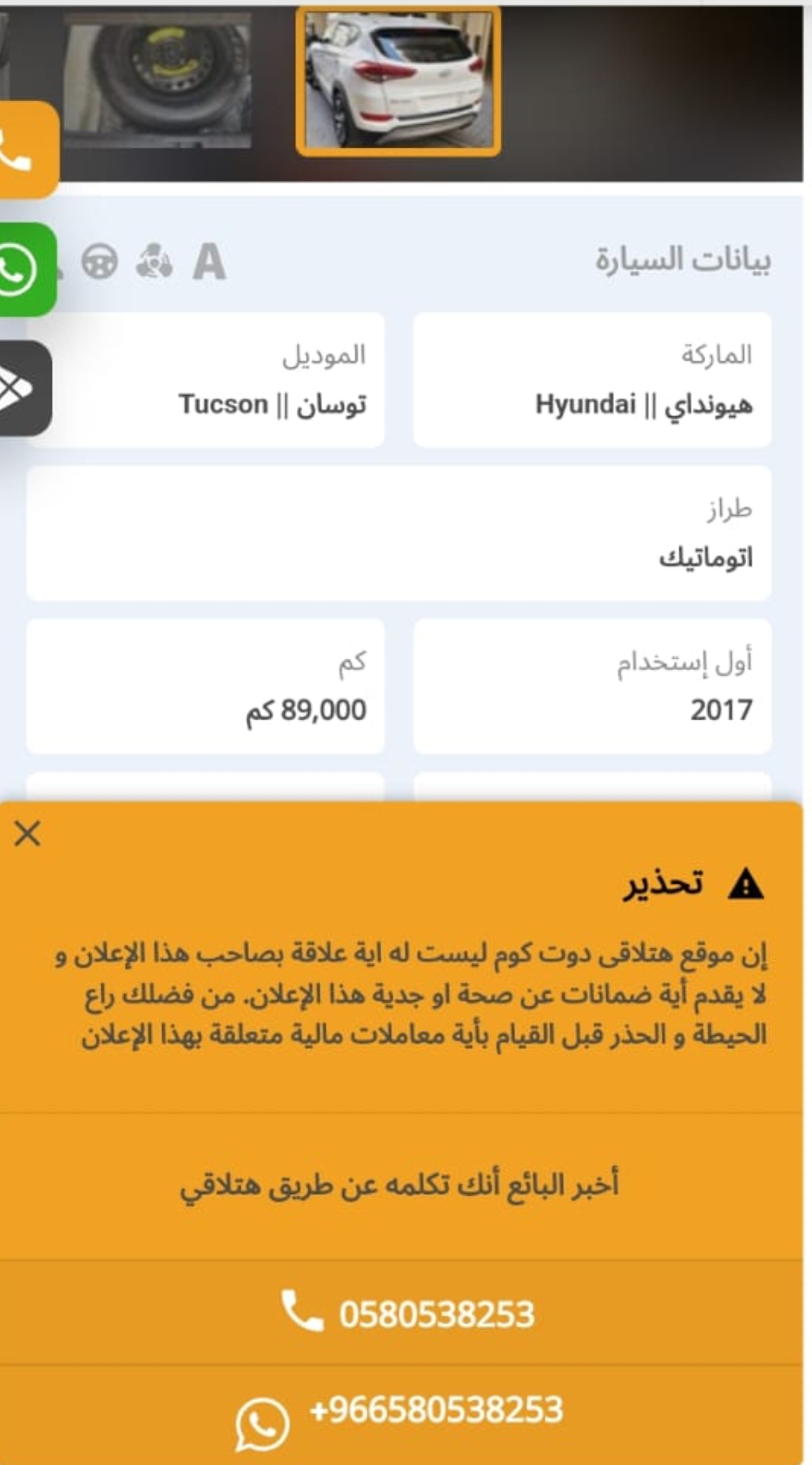Select the white car rear photo thumbnail

click(x=397, y=80)
